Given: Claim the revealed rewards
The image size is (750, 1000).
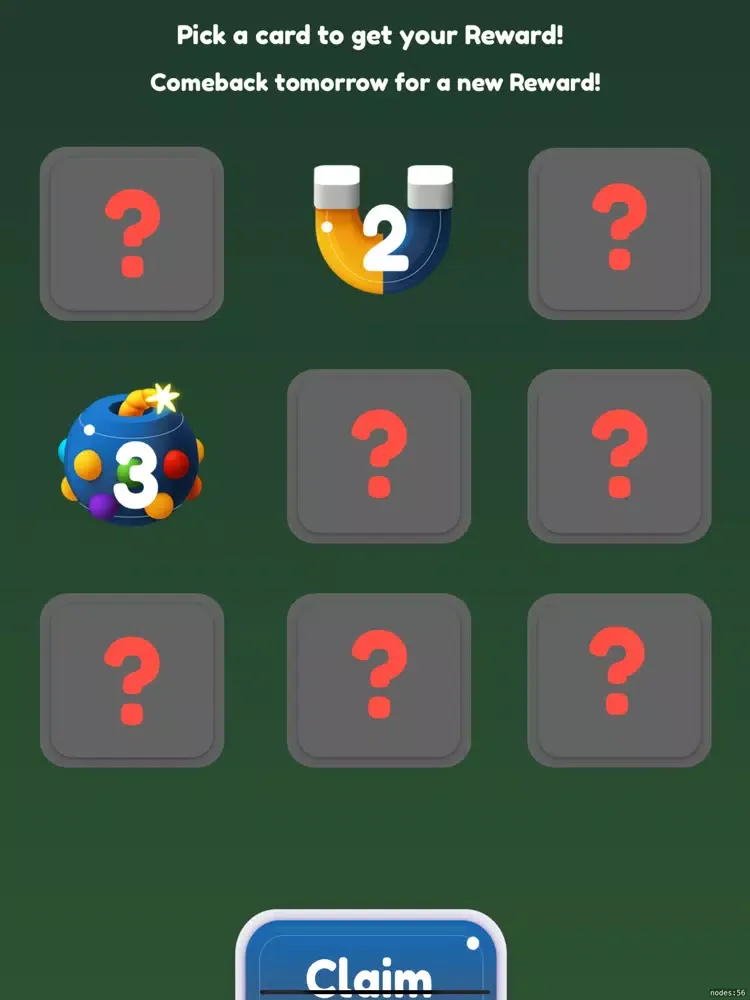Looking at the screenshot, I should tap(370, 965).
